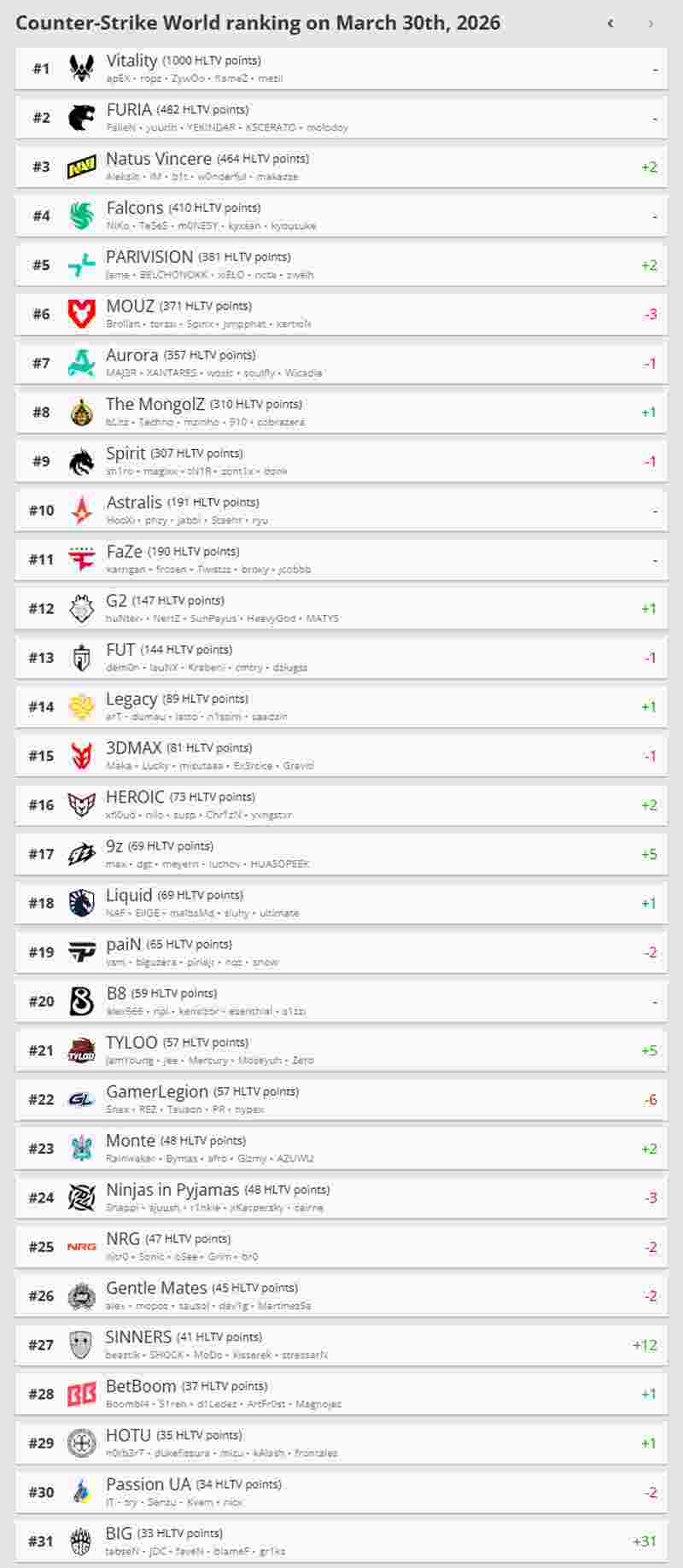Viewport: 683px width, 1568px height.
Task: Open the BIG team row
Action: pyautogui.click(x=341, y=1542)
